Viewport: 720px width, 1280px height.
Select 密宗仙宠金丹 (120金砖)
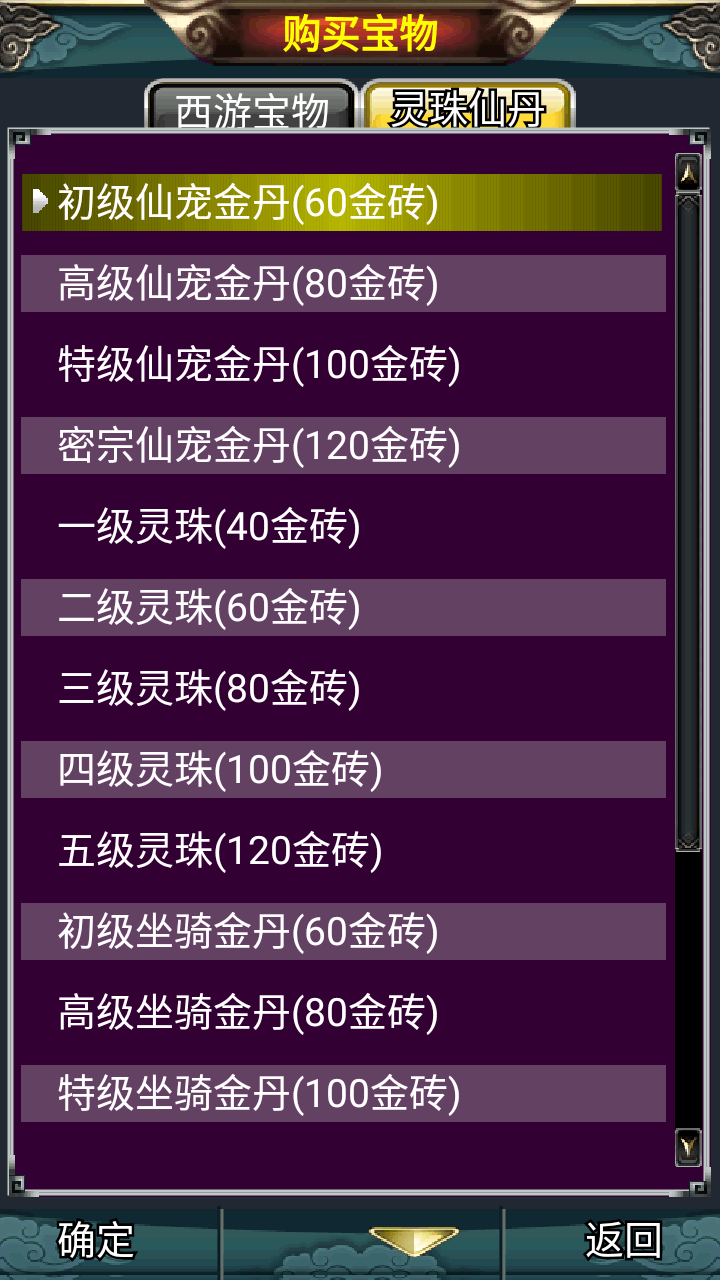pos(342,446)
